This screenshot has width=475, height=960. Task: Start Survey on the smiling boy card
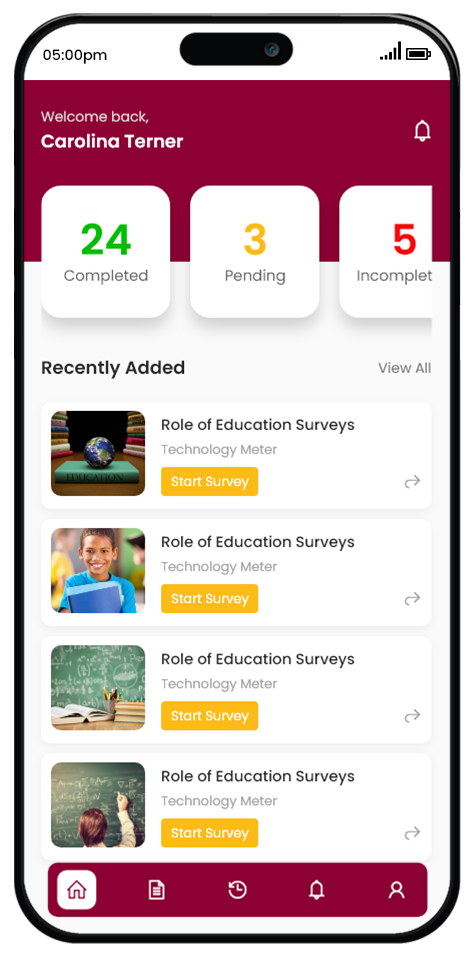point(209,598)
